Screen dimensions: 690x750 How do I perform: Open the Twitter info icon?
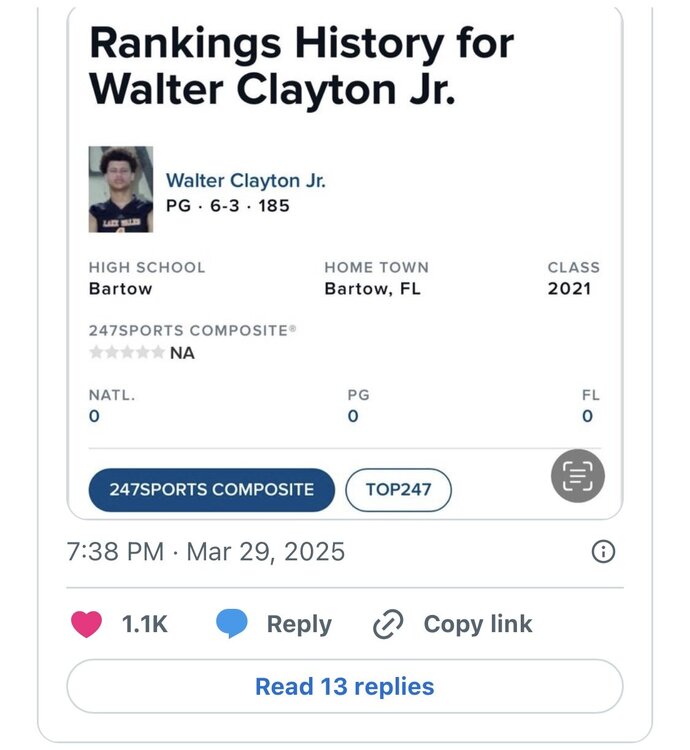coord(603,551)
